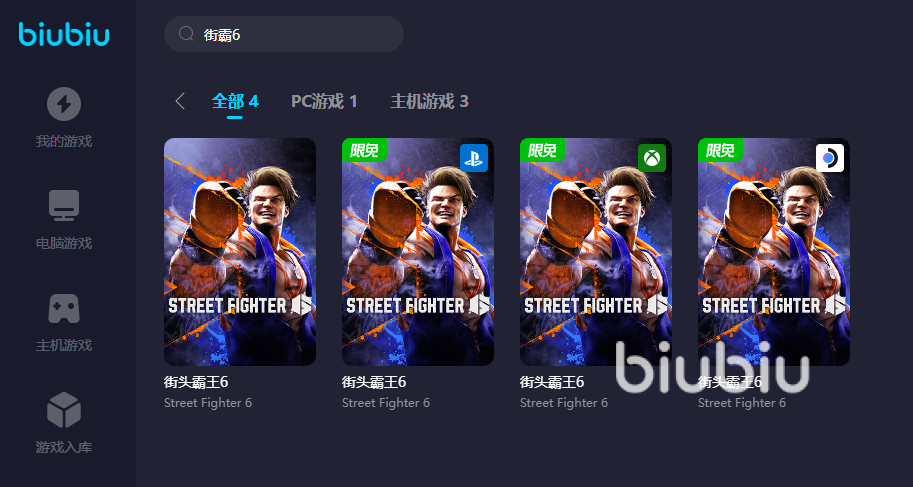Select the 全部 4 tab

click(235, 101)
